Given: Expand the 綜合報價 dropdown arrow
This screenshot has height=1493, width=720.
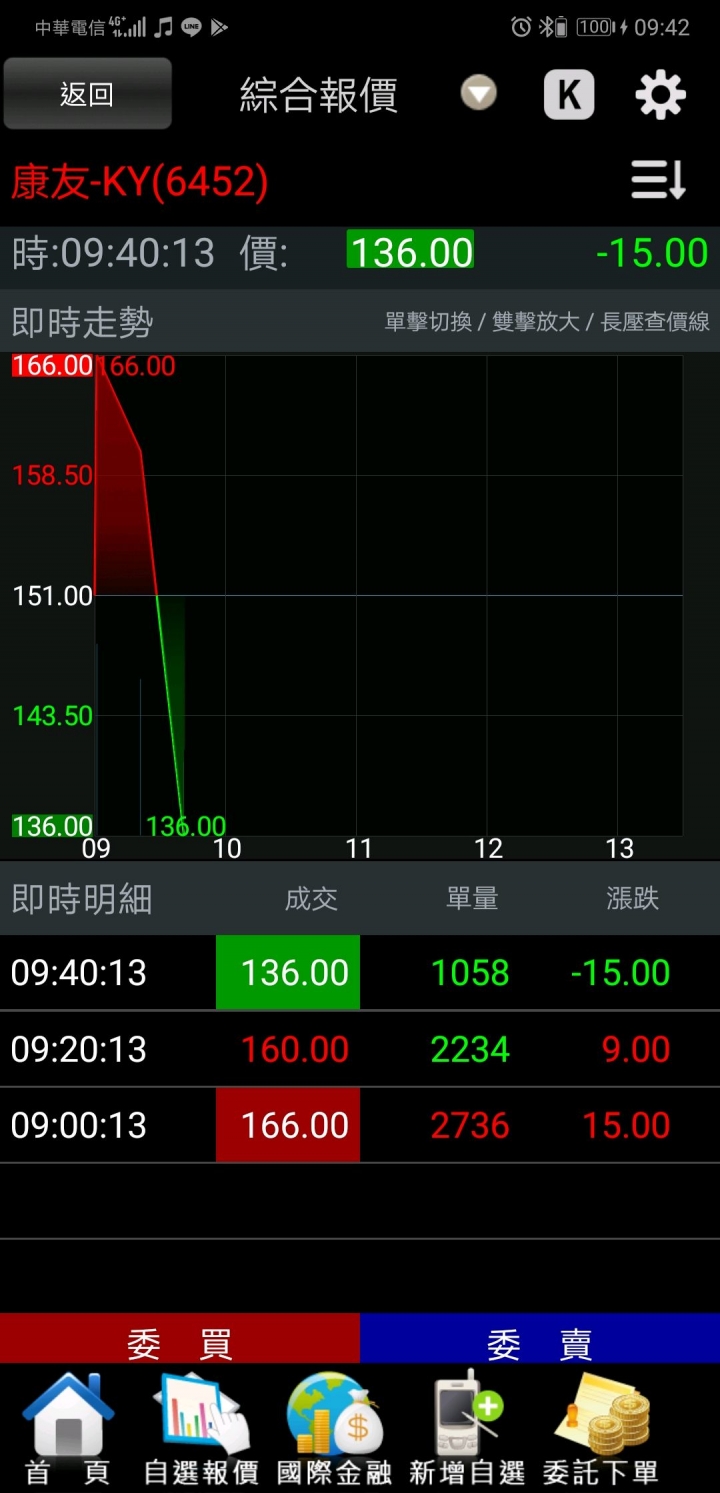Looking at the screenshot, I should coord(478,94).
